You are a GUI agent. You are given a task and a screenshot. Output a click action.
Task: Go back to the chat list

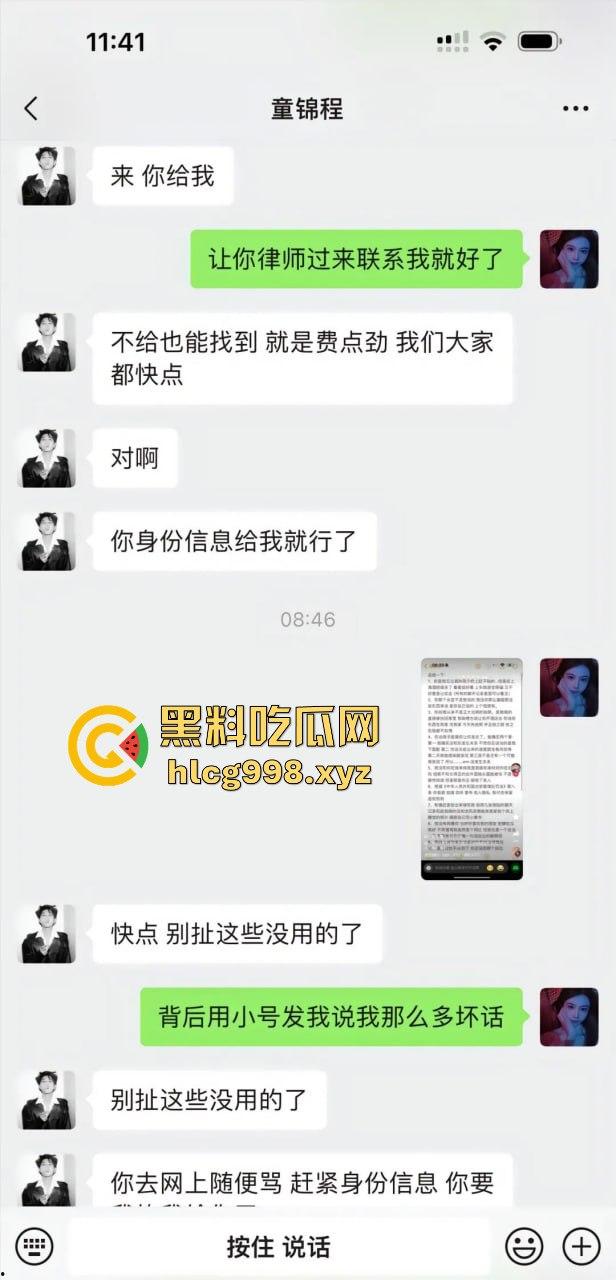tap(32, 108)
